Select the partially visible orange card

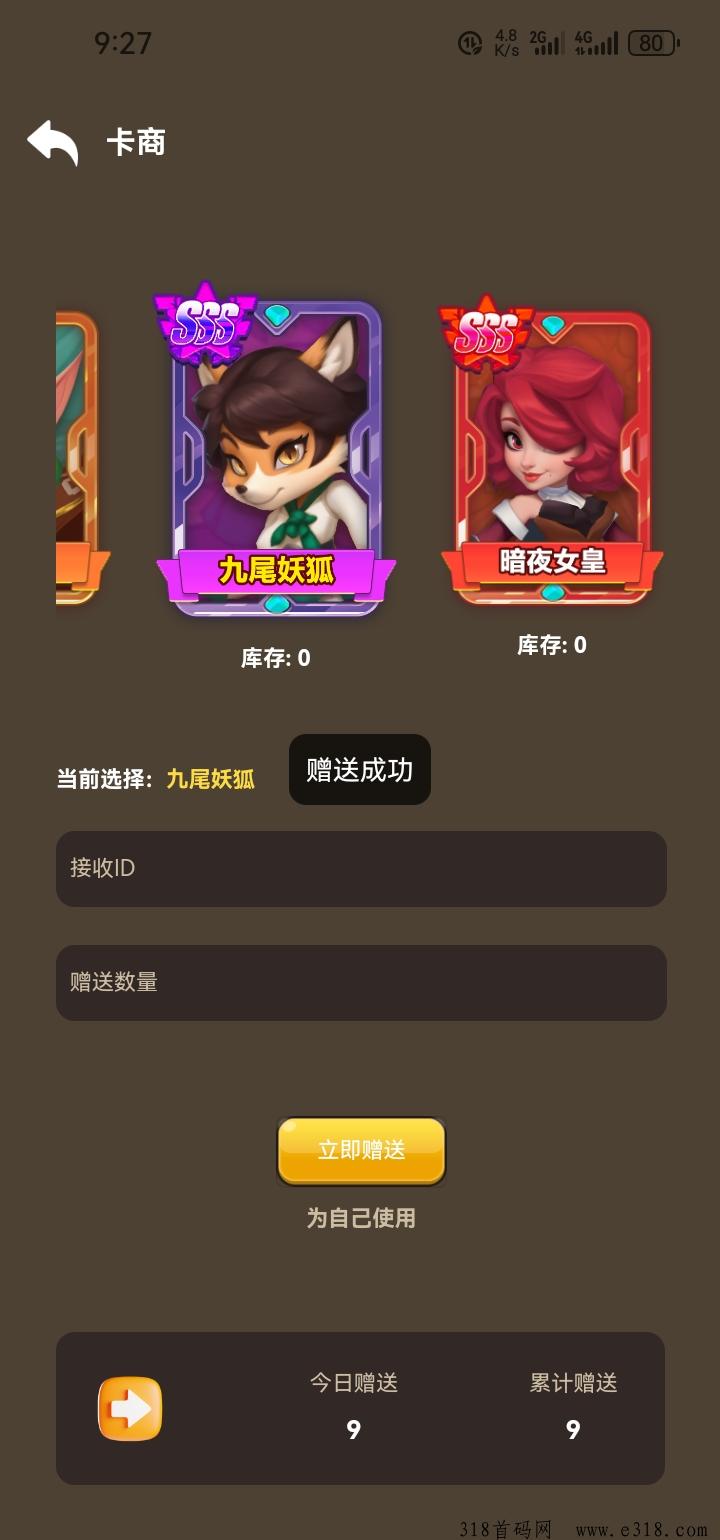pos(78,458)
